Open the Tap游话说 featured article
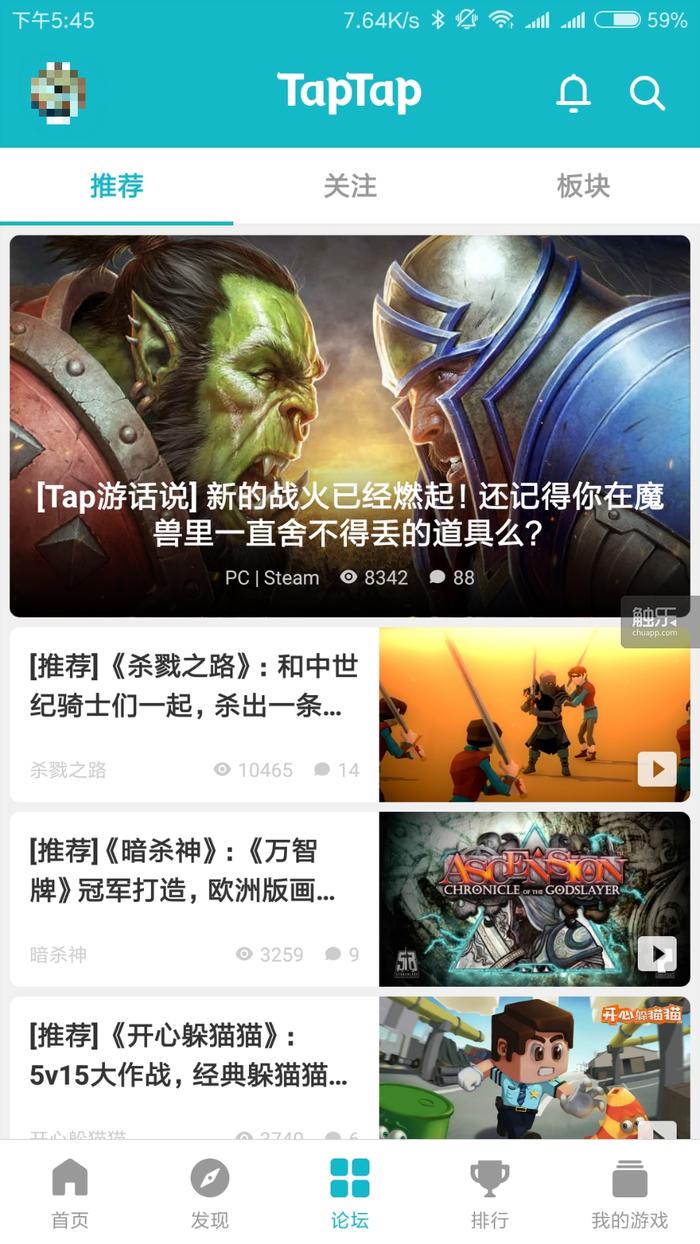The height and width of the screenshot is (1244, 700). 350,425
